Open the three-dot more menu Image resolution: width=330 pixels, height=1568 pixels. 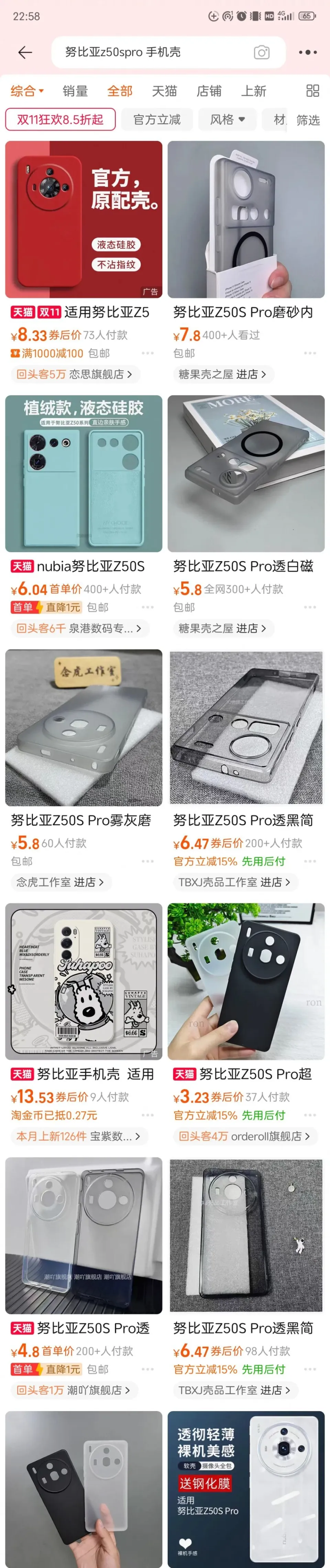[307, 52]
